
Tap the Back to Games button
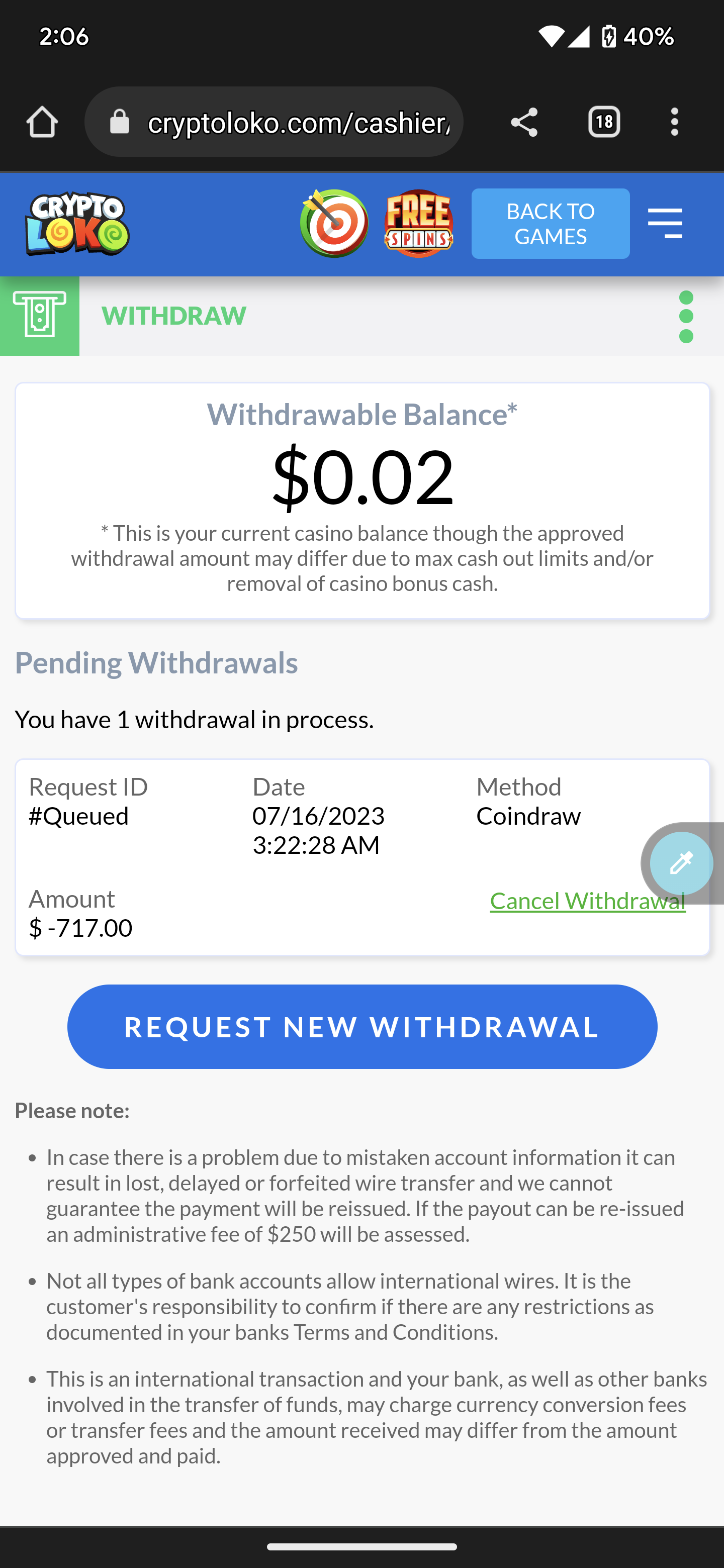(x=550, y=224)
